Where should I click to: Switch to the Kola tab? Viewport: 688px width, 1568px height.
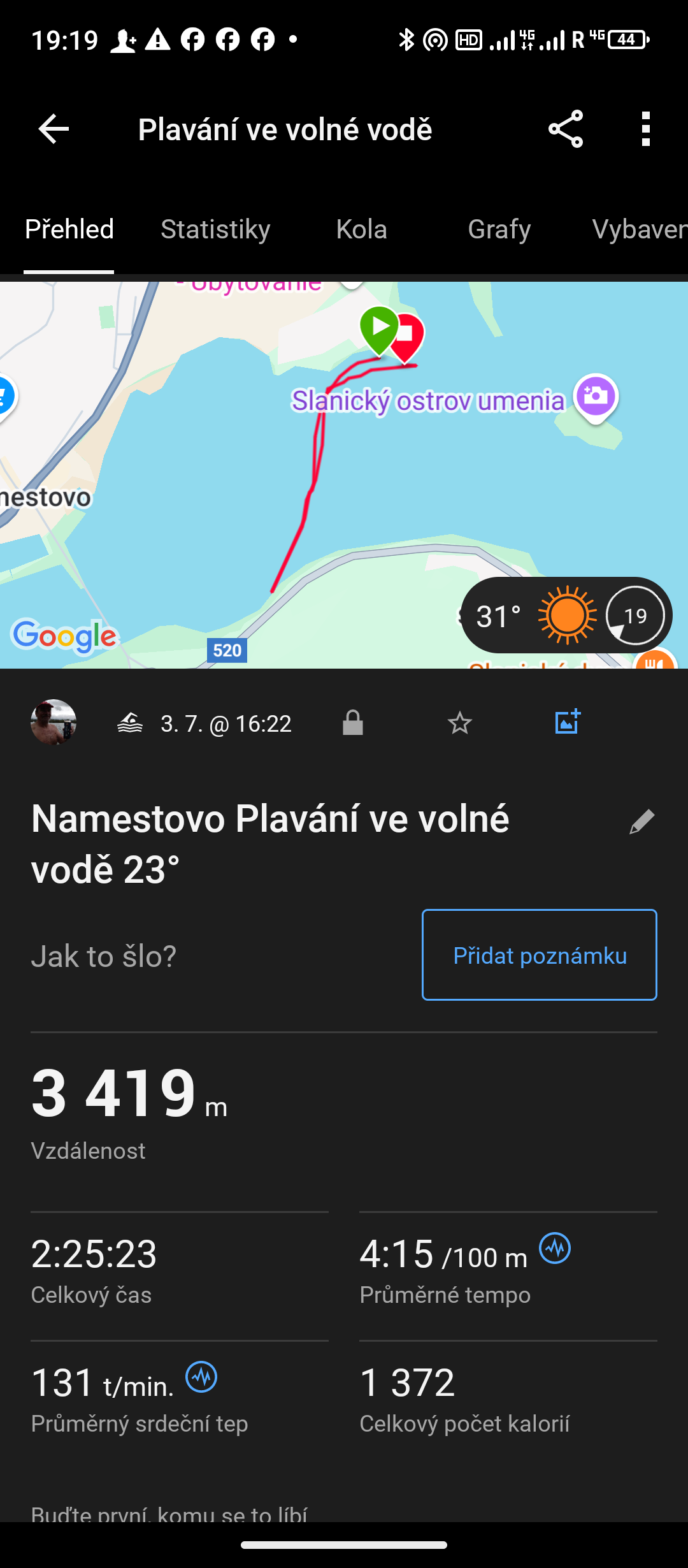click(x=361, y=229)
